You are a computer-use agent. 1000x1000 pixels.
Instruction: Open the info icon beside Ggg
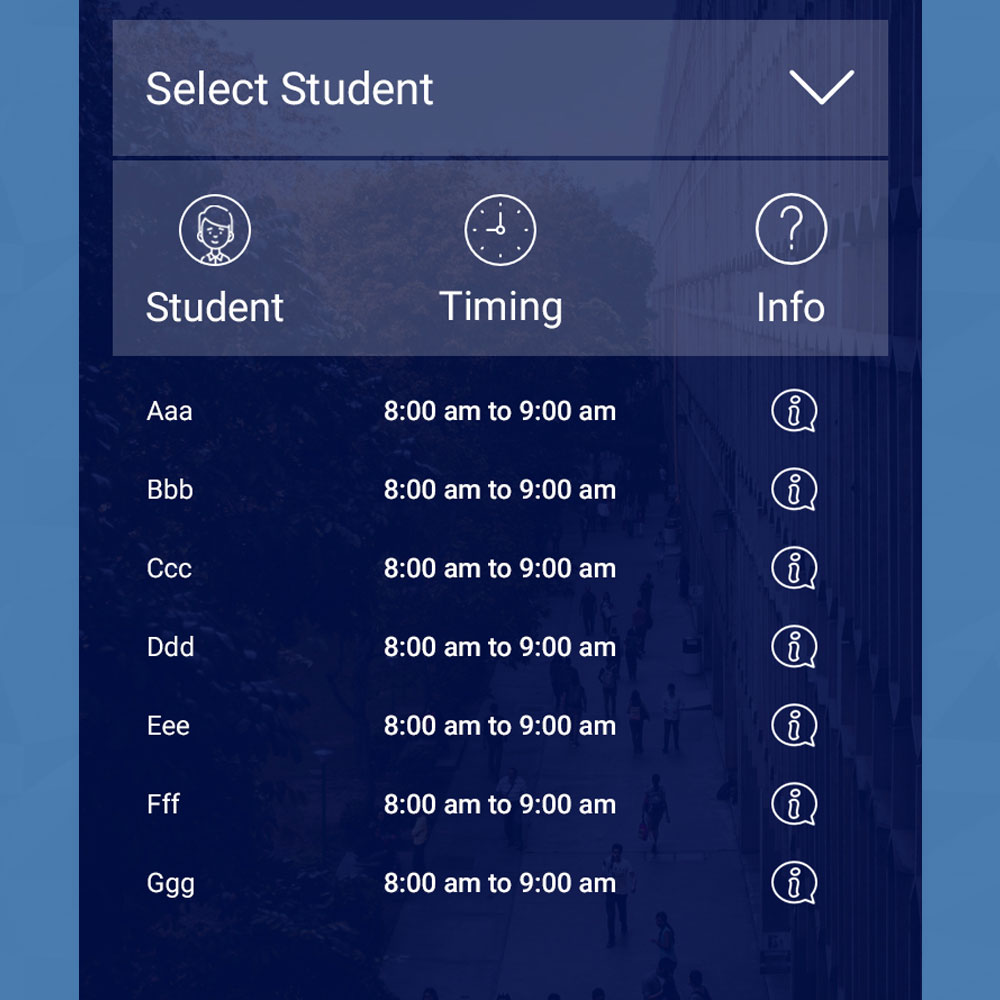794,883
